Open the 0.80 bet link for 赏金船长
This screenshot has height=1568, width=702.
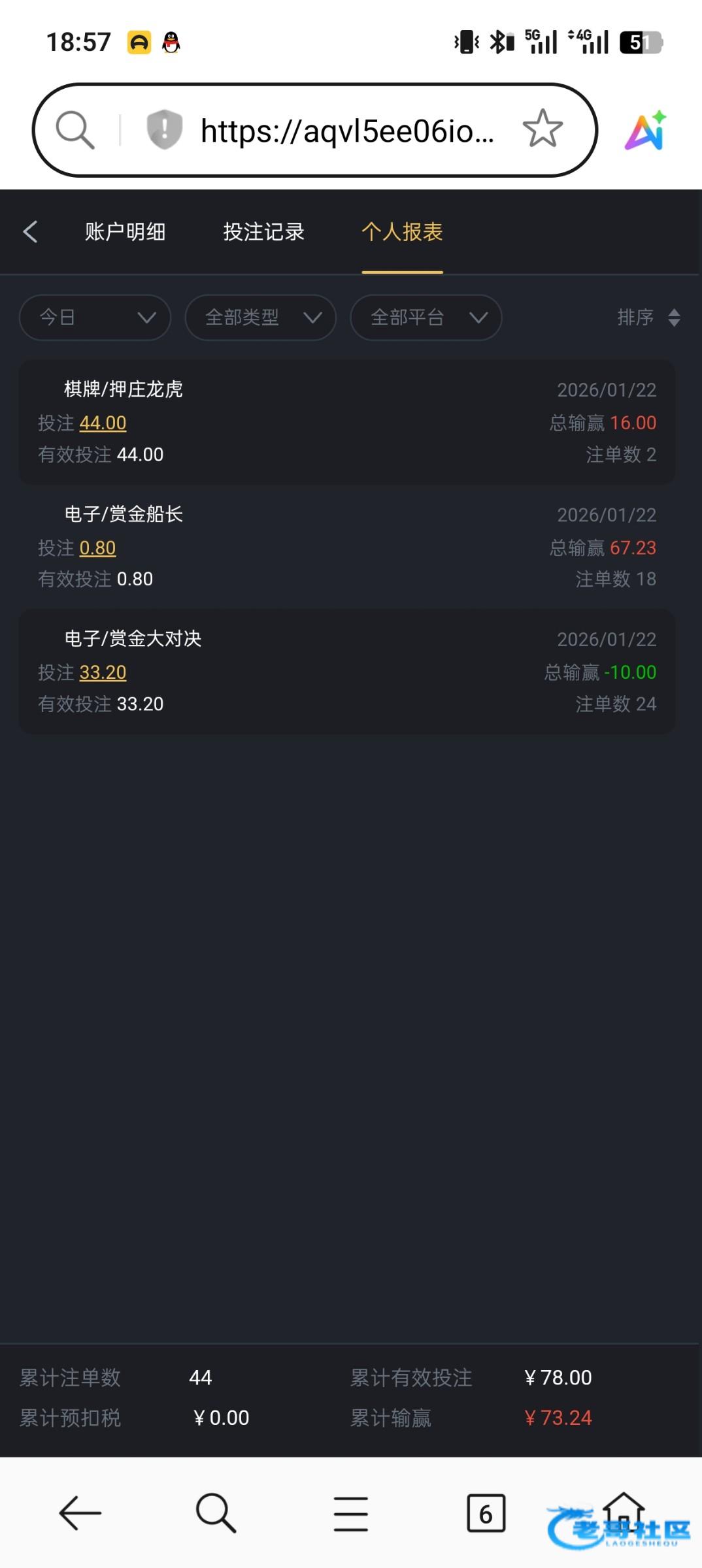pos(97,548)
